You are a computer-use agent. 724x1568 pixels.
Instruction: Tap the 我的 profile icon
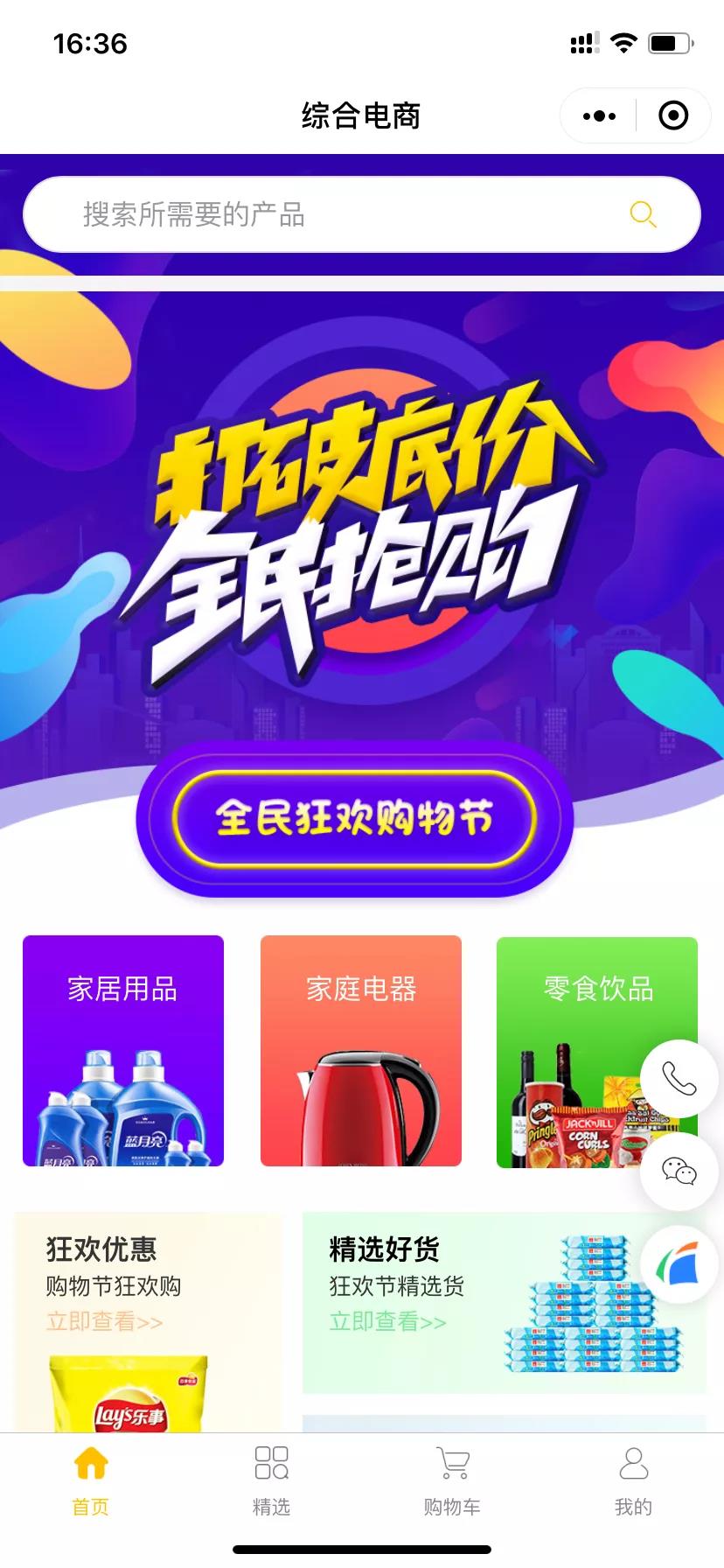[633, 1463]
